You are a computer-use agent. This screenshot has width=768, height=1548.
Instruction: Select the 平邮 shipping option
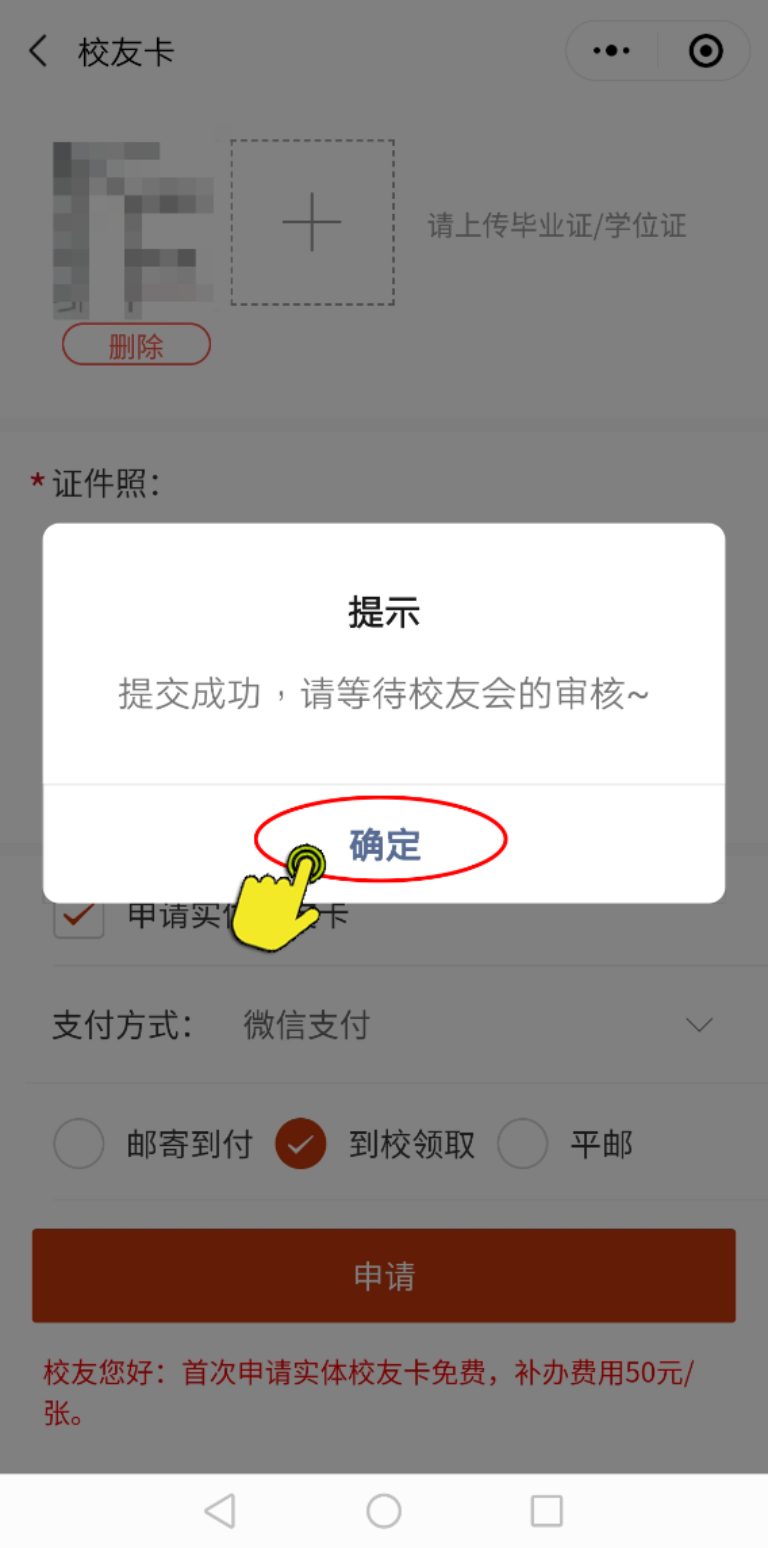pos(523,1144)
